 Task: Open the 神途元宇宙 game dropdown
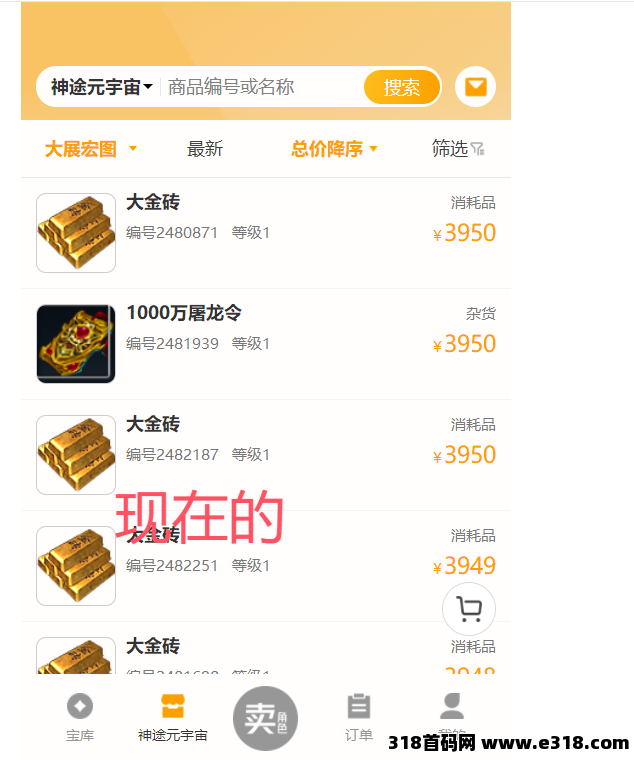[x=102, y=87]
